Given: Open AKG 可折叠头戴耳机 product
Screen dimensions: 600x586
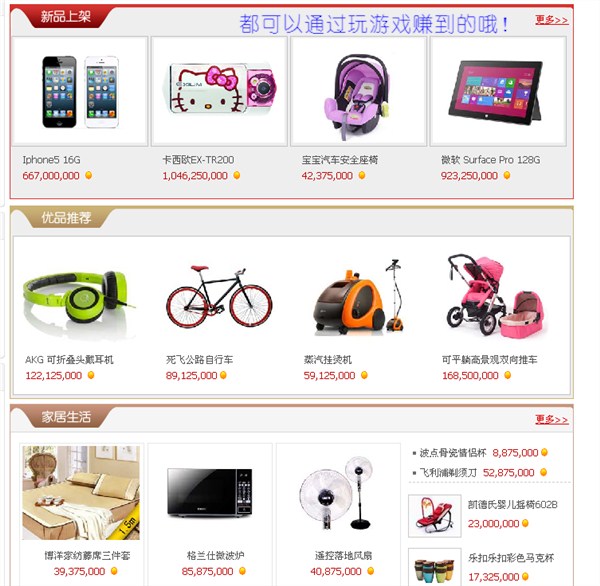Looking at the screenshot, I should [80, 297].
